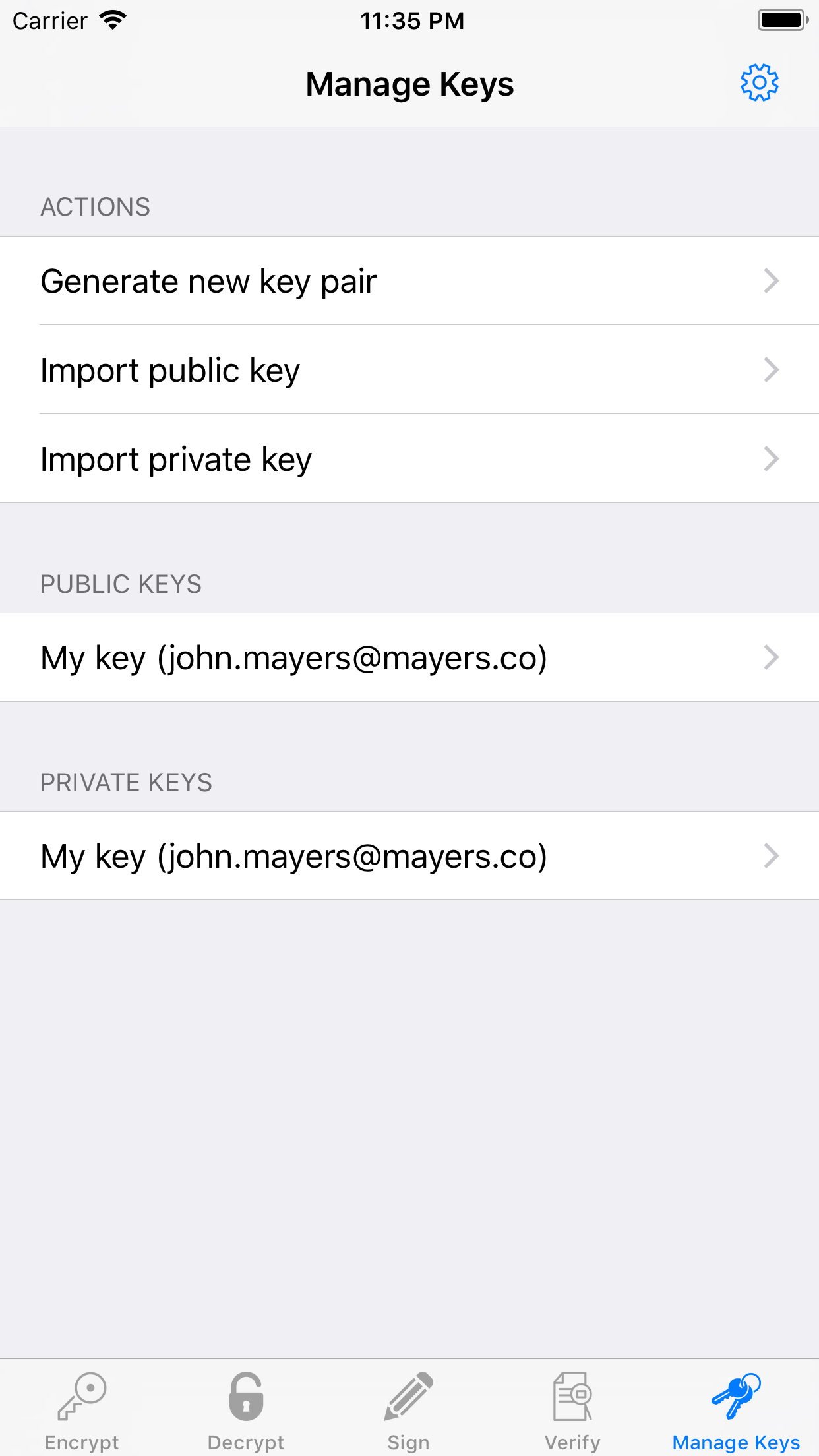Tap the 11:35 PM clock
Screen dimensions: 819x1456
(x=413, y=20)
